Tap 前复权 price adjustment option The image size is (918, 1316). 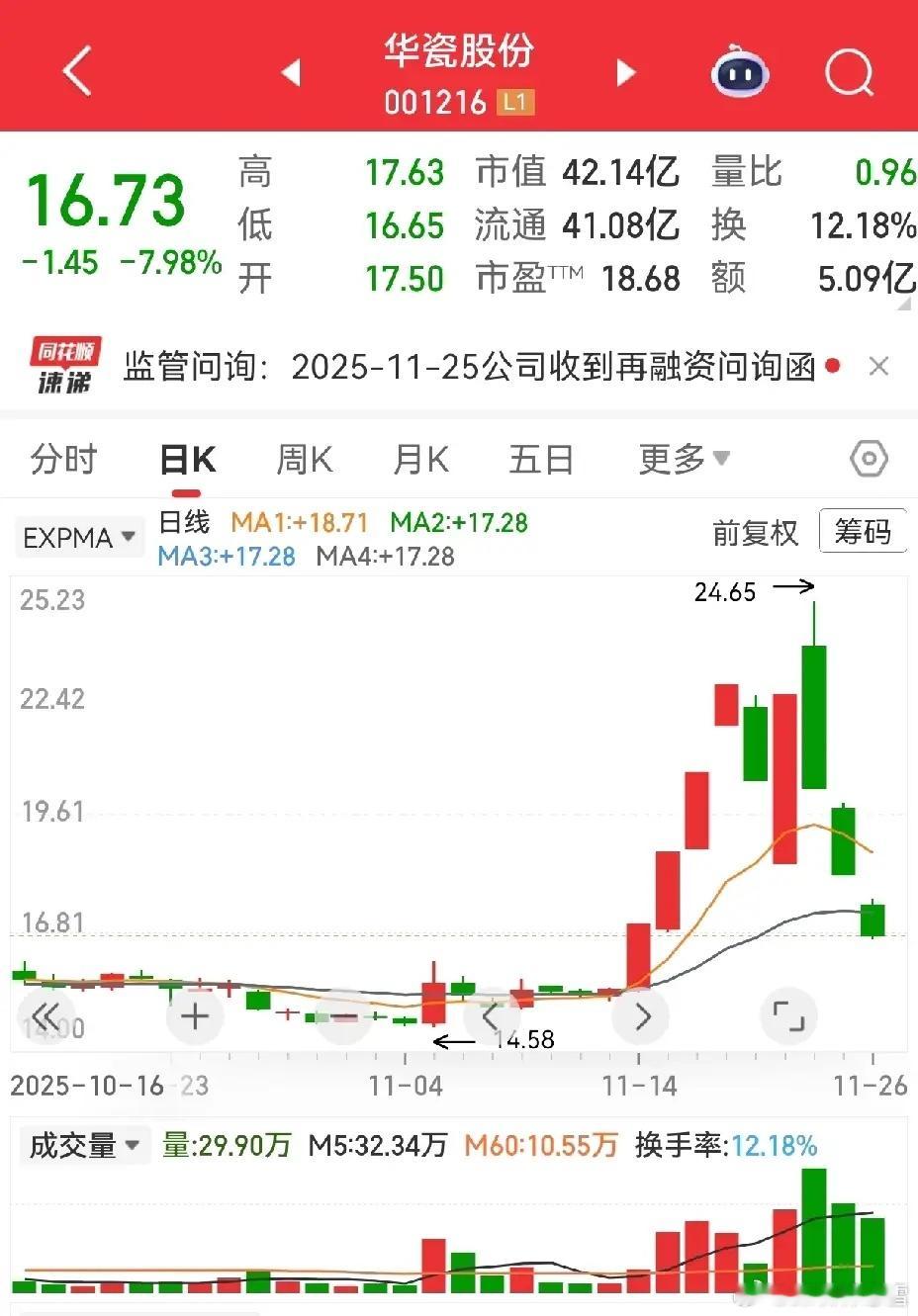point(755,533)
